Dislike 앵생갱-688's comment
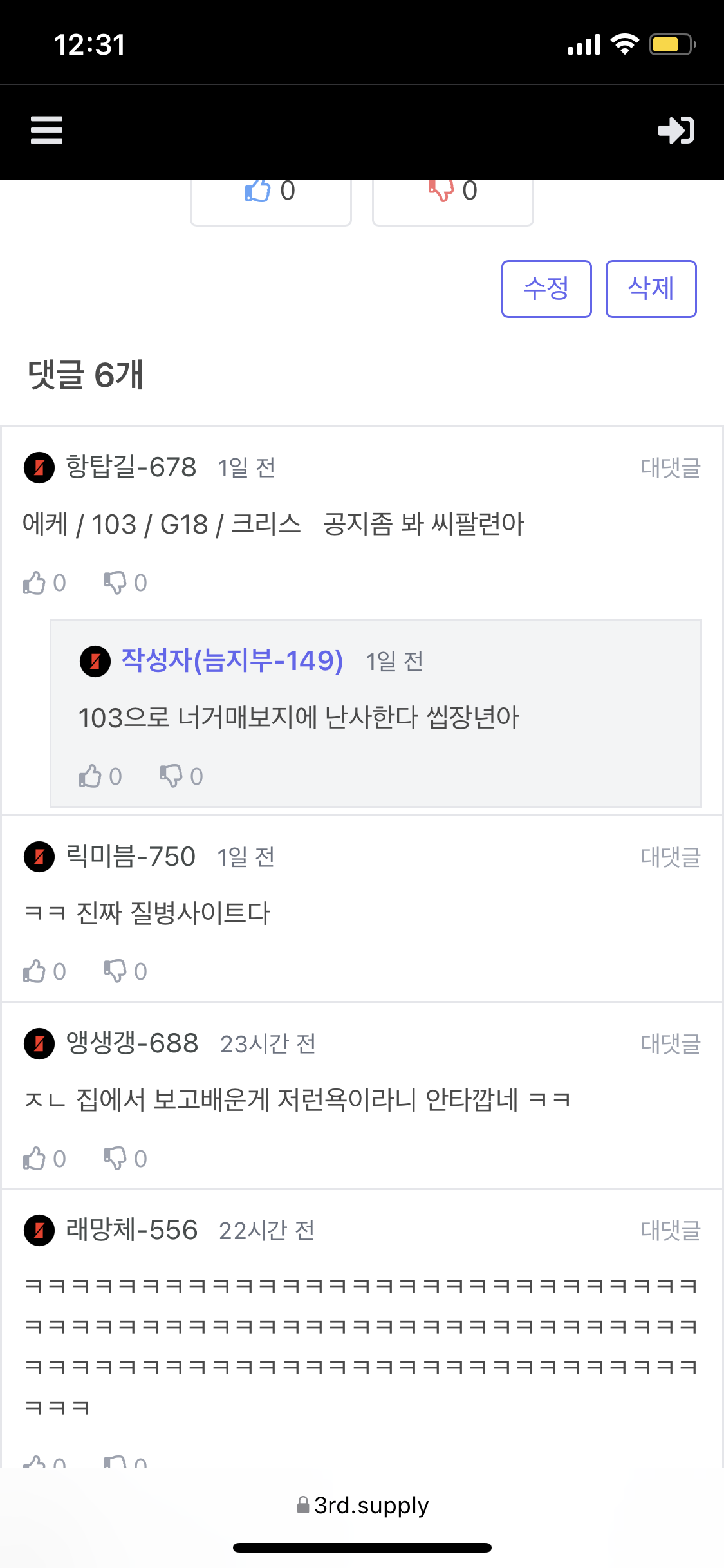The width and height of the screenshot is (724, 1568). (x=125, y=1159)
